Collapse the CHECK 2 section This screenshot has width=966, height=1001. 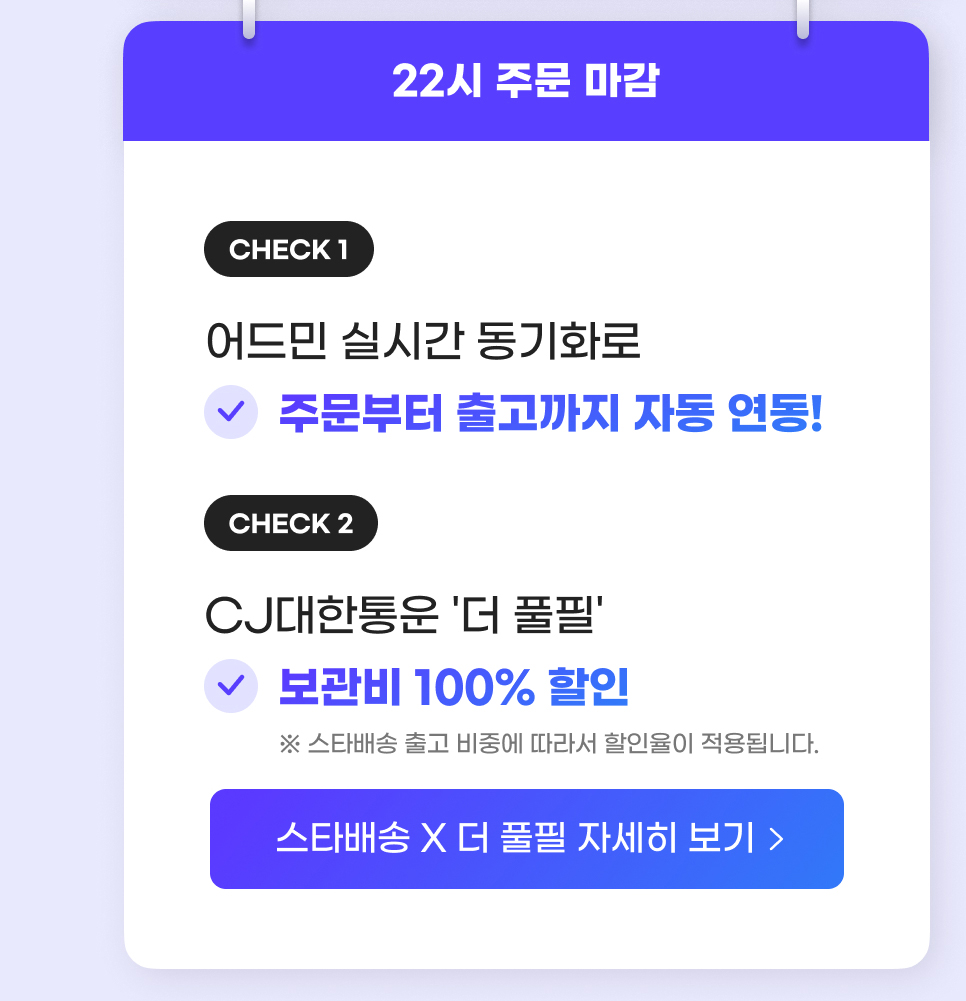[290, 522]
